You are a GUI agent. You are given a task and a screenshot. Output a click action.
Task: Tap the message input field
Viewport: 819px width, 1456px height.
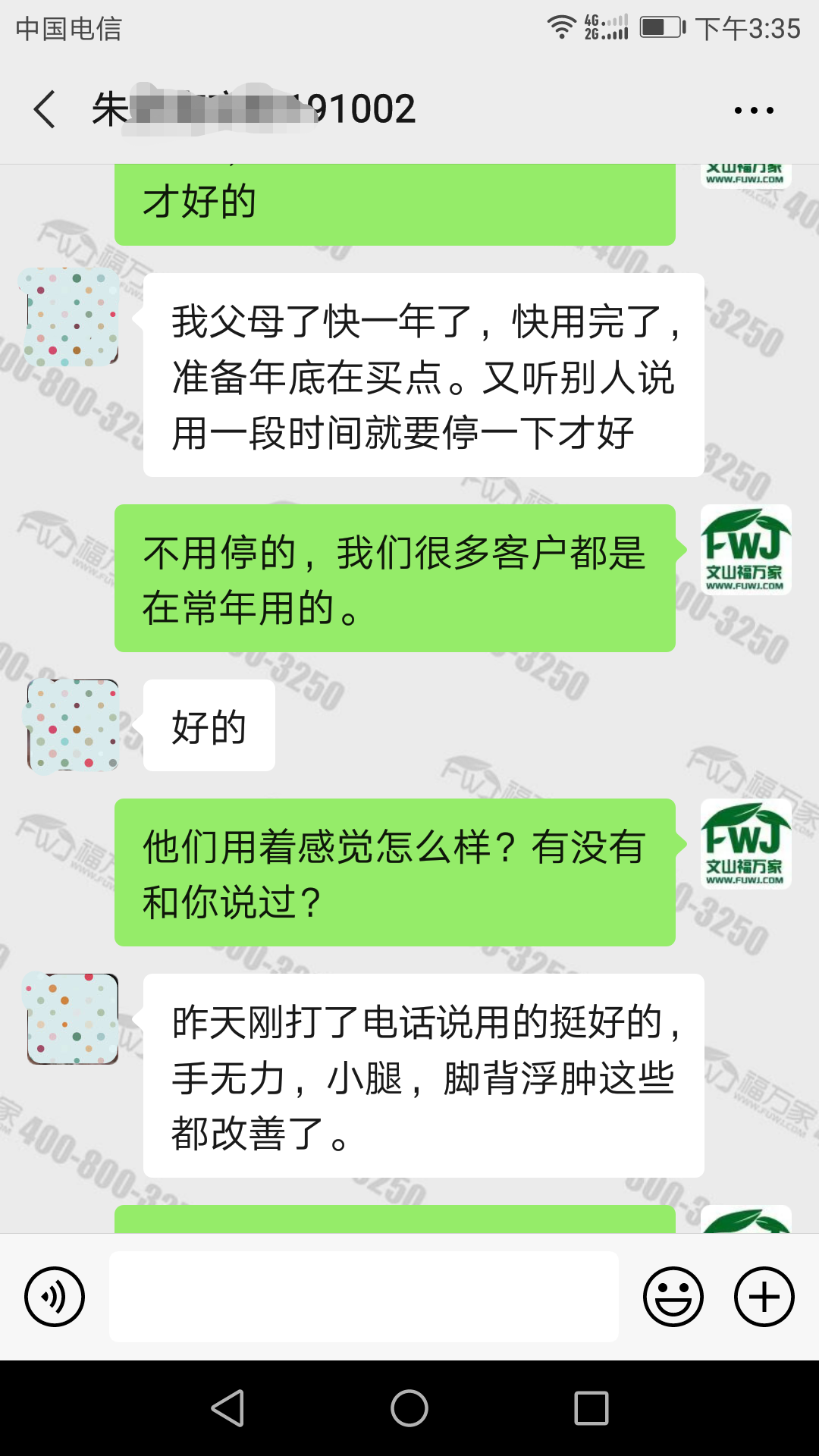click(x=364, y=1297)
